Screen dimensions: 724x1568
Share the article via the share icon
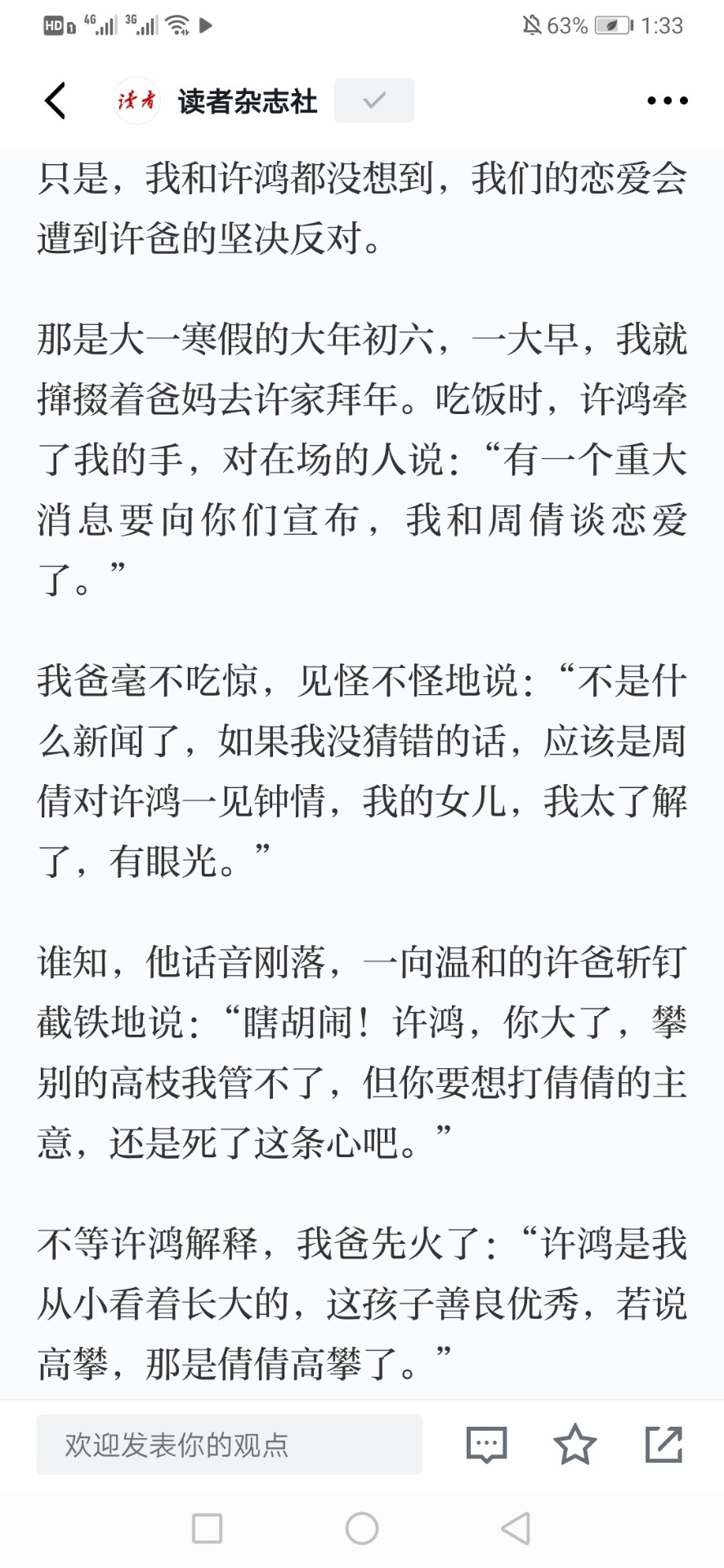coord(664,1444)
